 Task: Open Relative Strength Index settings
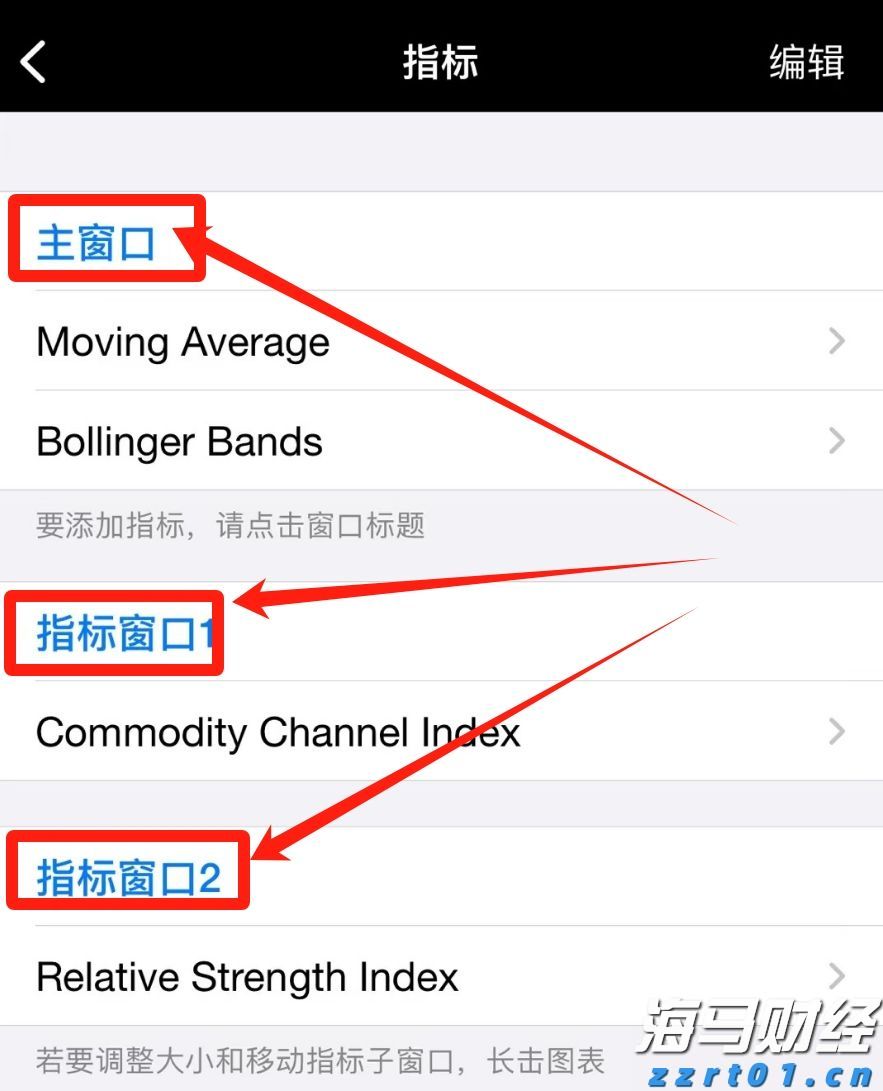(x=246, y=977)
